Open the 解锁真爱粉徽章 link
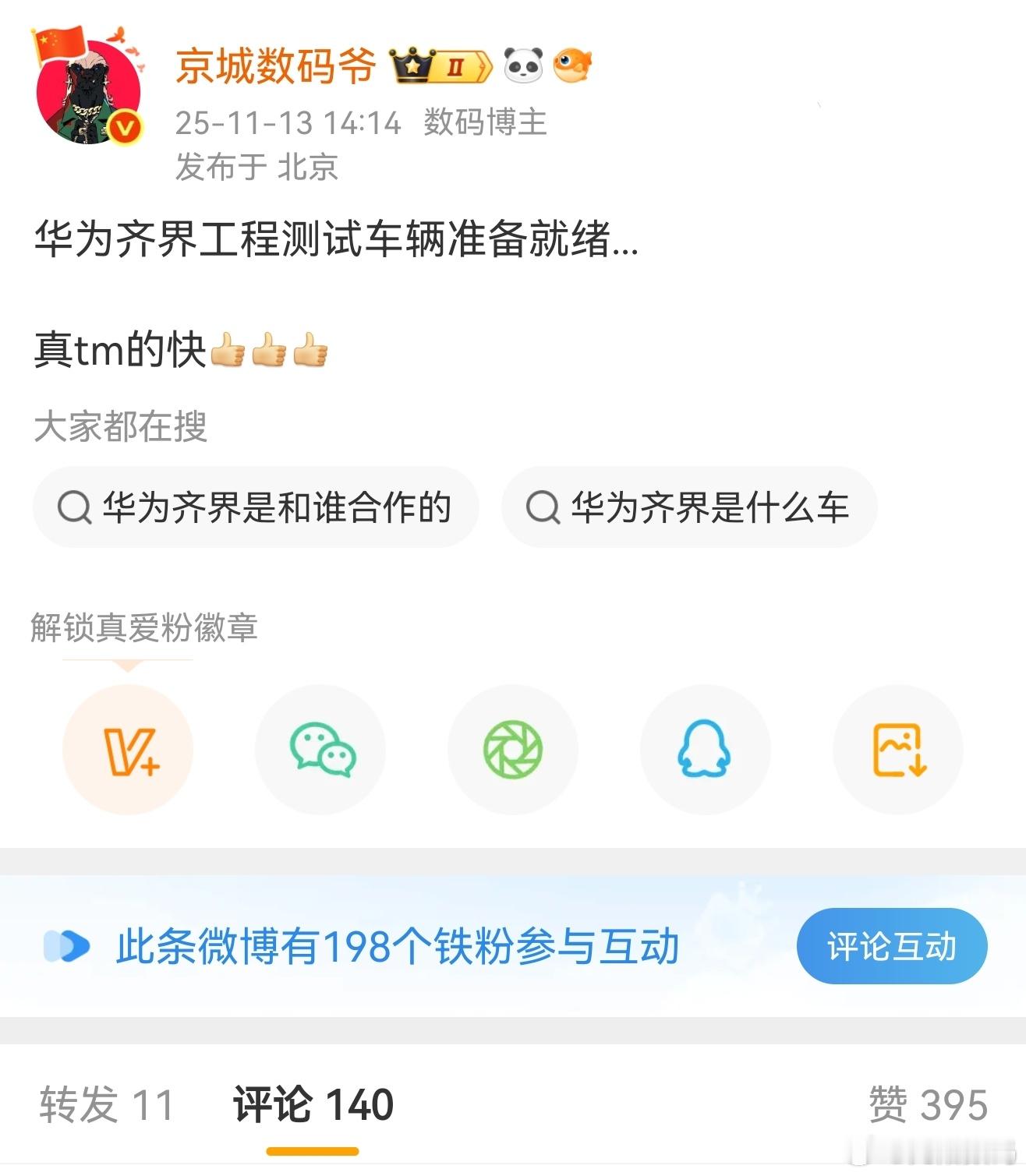1026x1176 pixels. [x=144, y=625]
